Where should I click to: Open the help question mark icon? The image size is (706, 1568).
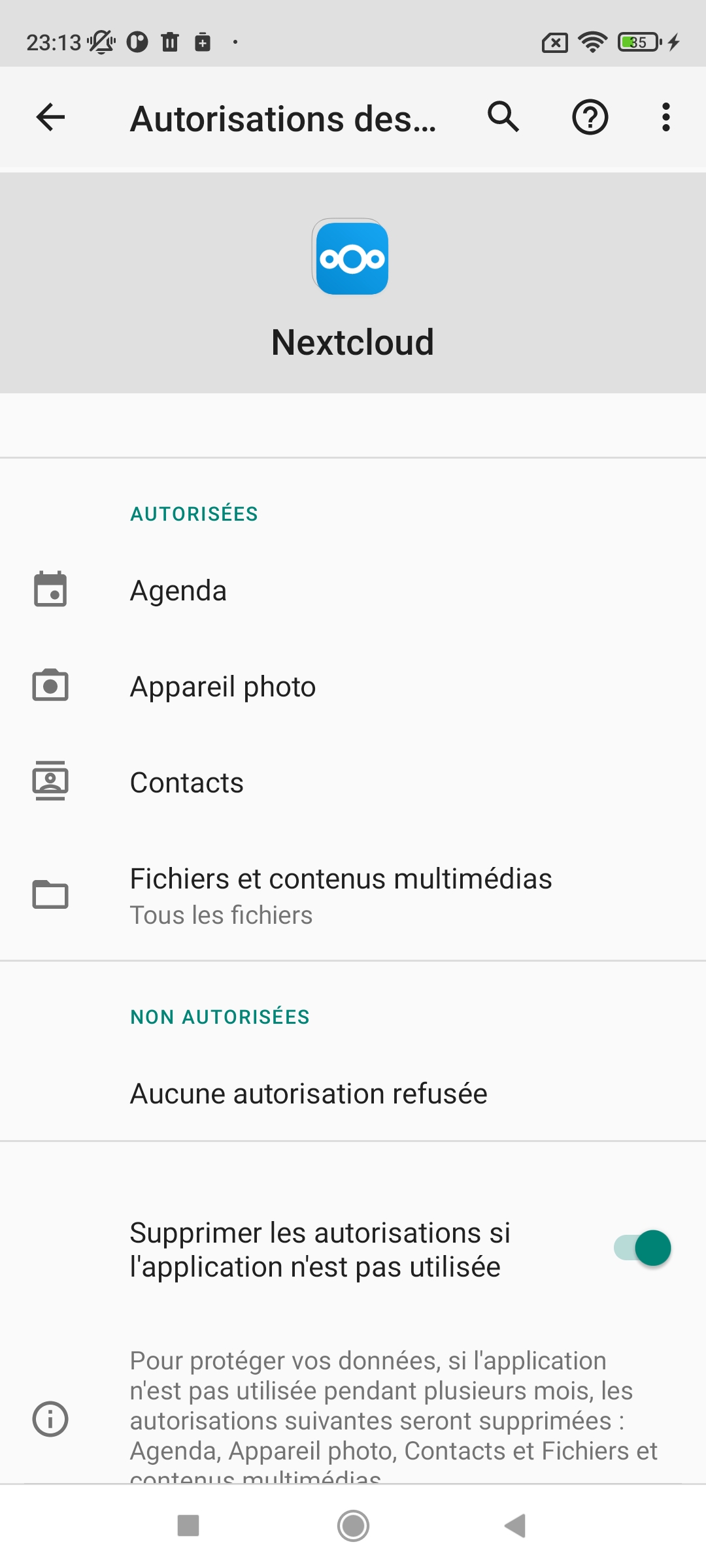(590, 118)
